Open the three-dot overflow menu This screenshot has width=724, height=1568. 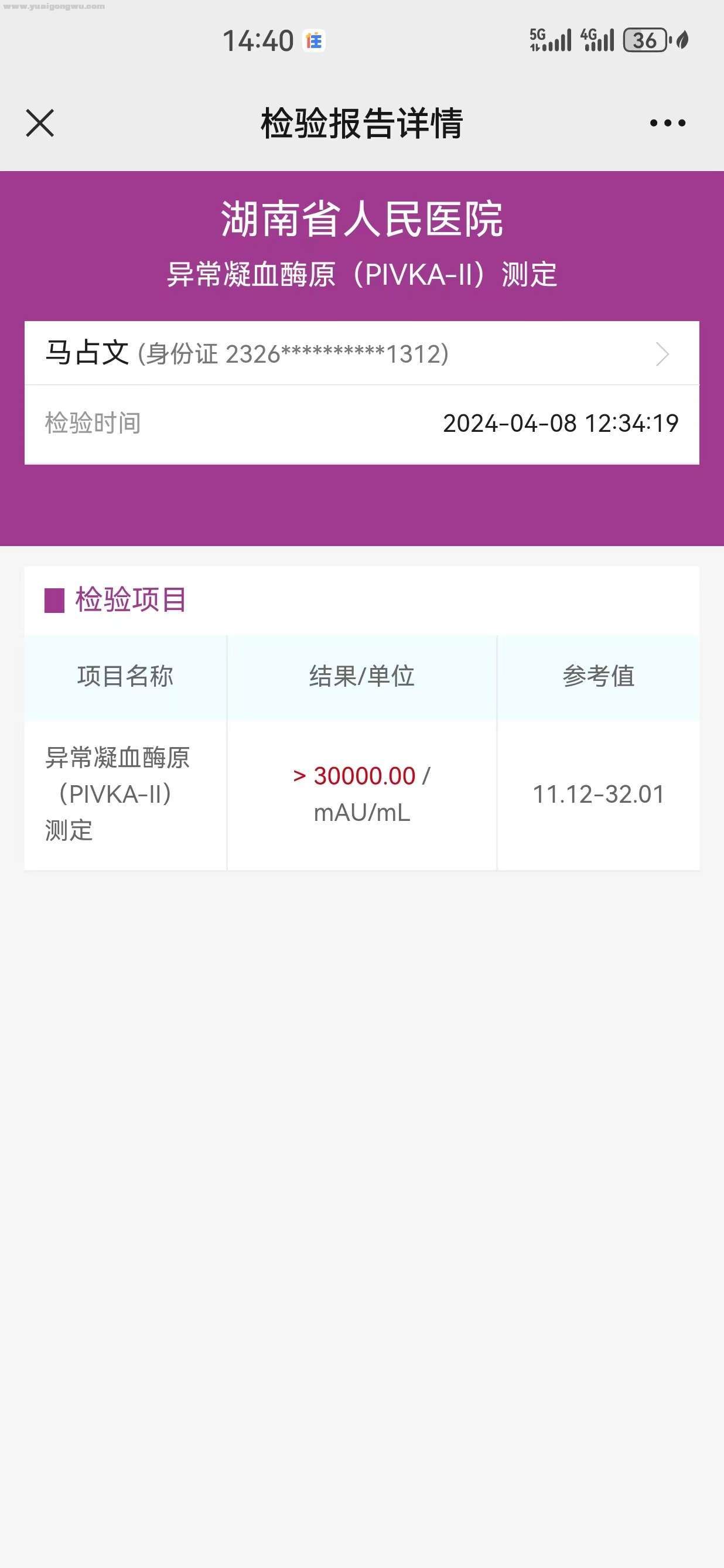point(667,124)
